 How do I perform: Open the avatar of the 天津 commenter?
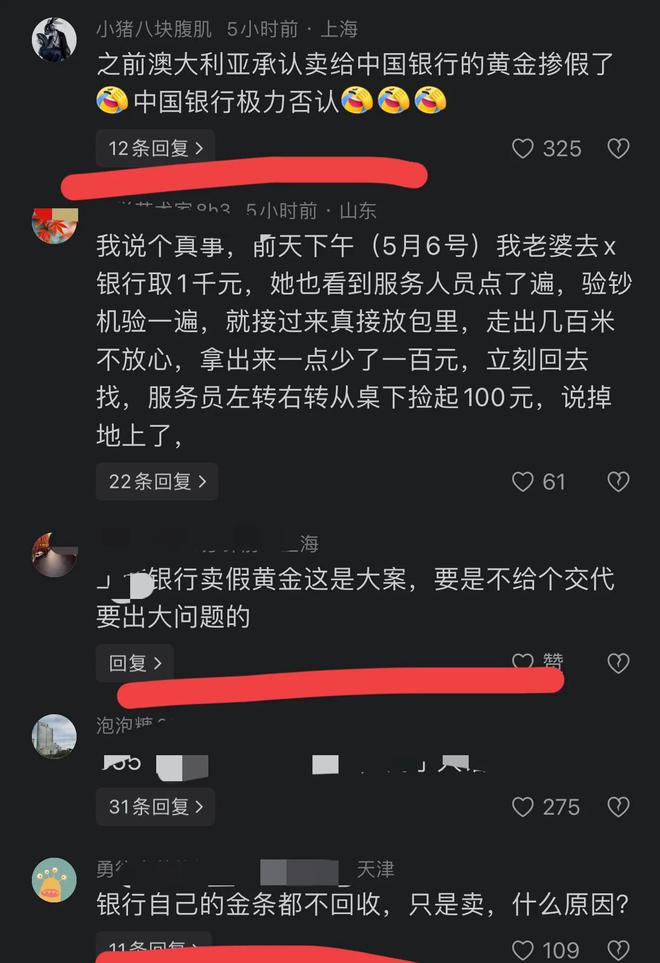click(54, 880)
